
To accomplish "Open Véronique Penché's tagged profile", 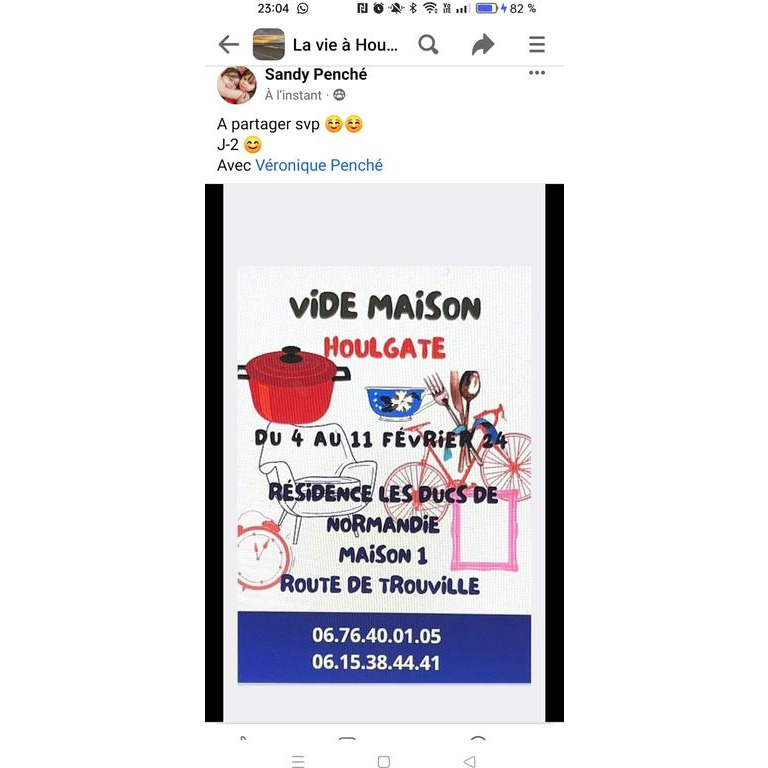I will pos(319,165).
